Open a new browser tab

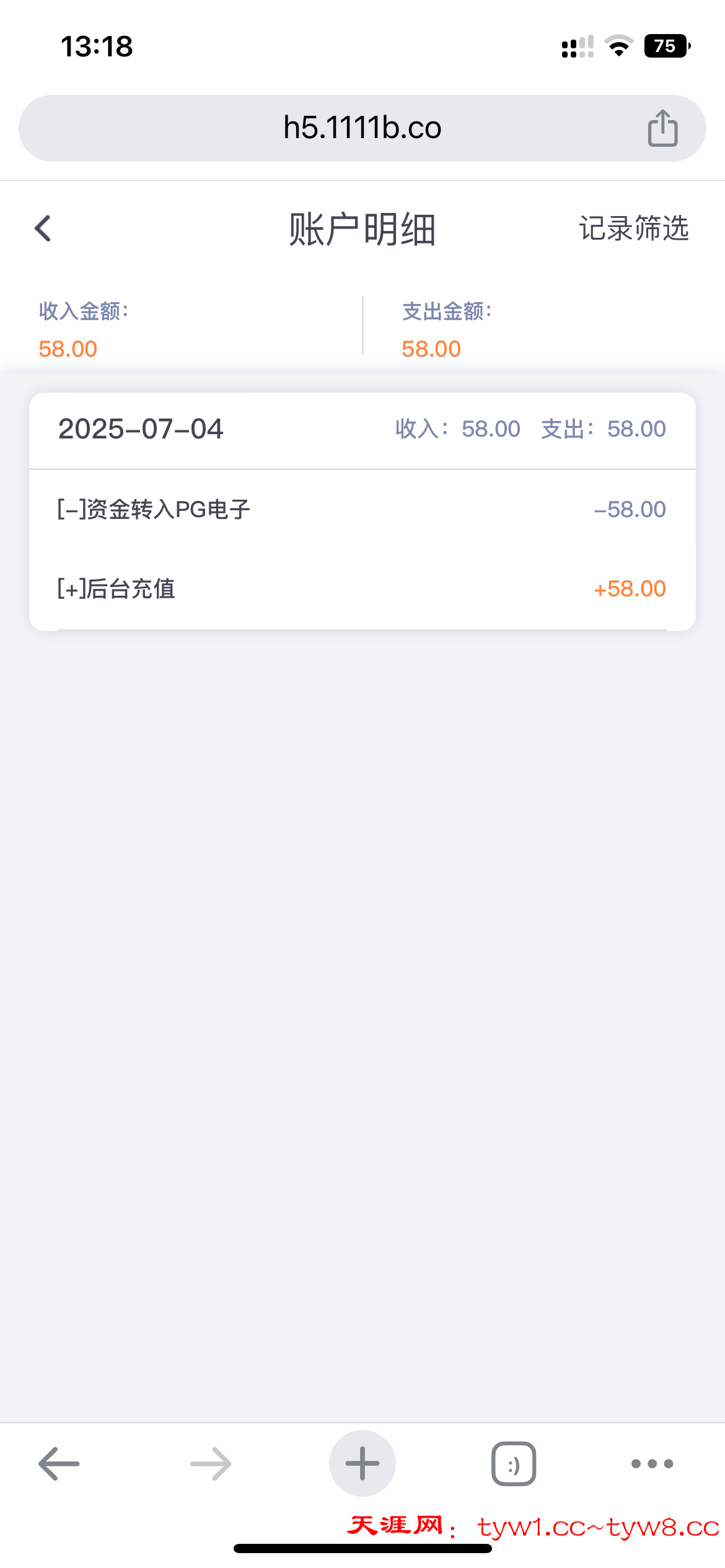click(x=362, y=1464)
